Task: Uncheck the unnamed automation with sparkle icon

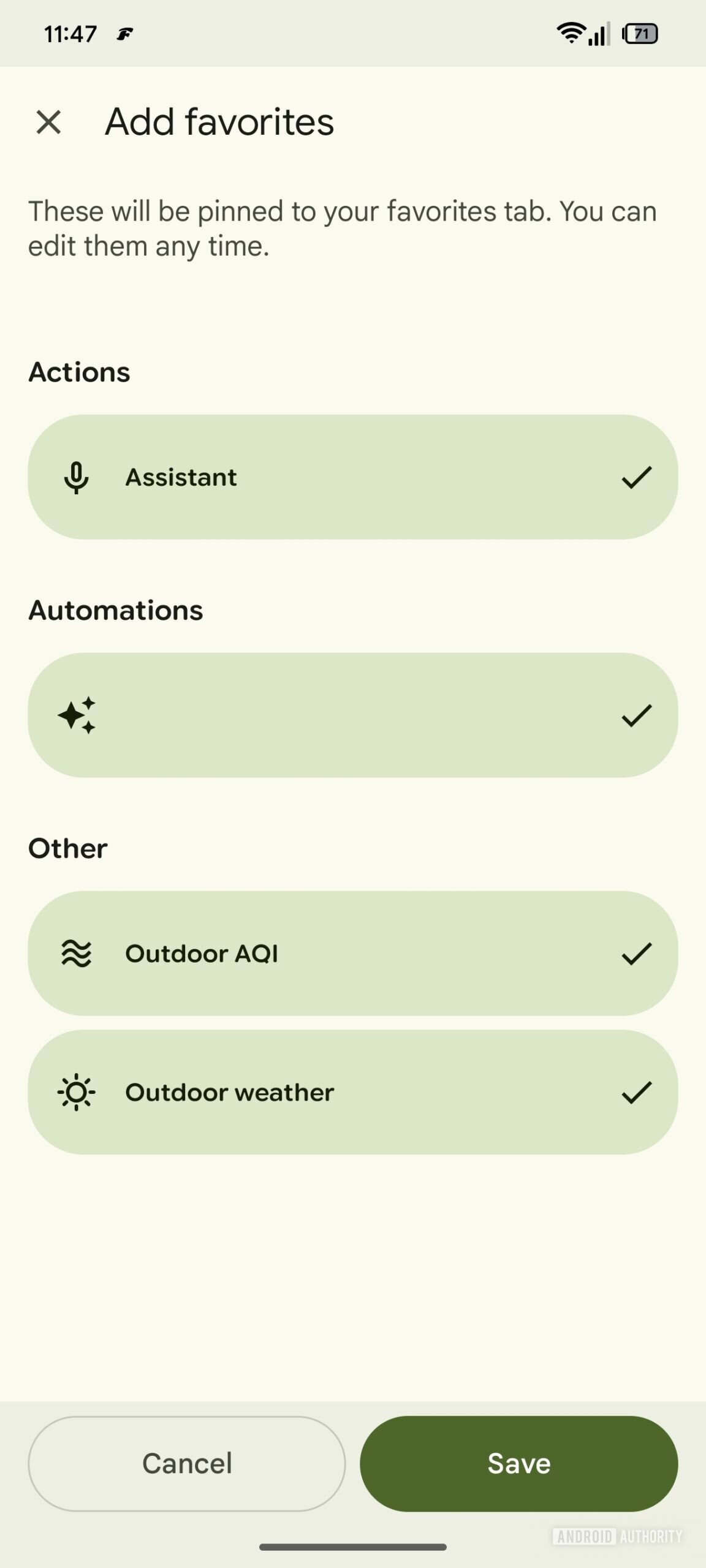Action: click(352, 715)
